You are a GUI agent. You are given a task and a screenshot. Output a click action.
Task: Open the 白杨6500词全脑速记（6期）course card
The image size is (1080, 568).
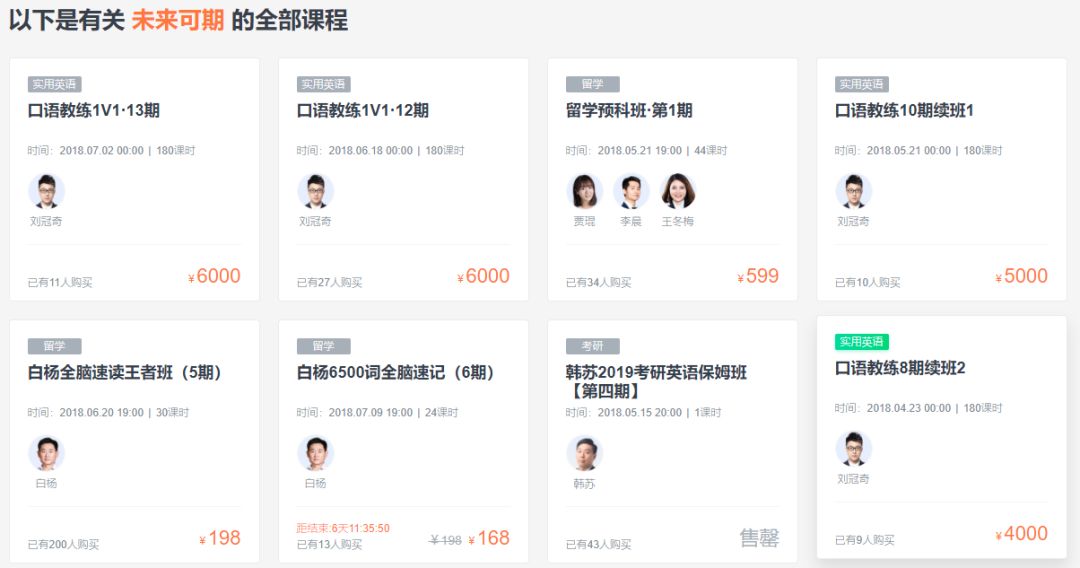click(397, 373)
